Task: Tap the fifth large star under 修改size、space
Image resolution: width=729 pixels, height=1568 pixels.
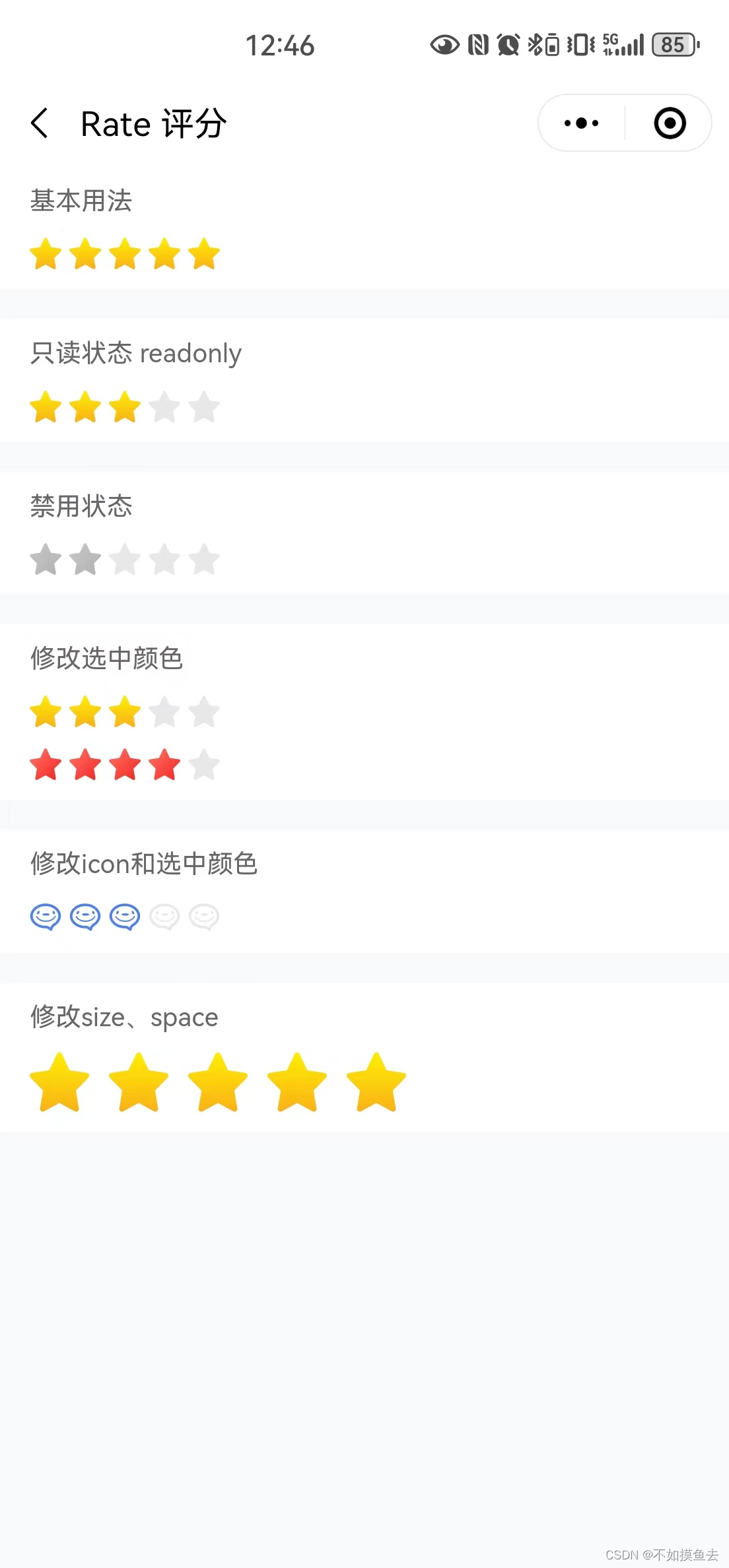Action: coord(376,1082)
